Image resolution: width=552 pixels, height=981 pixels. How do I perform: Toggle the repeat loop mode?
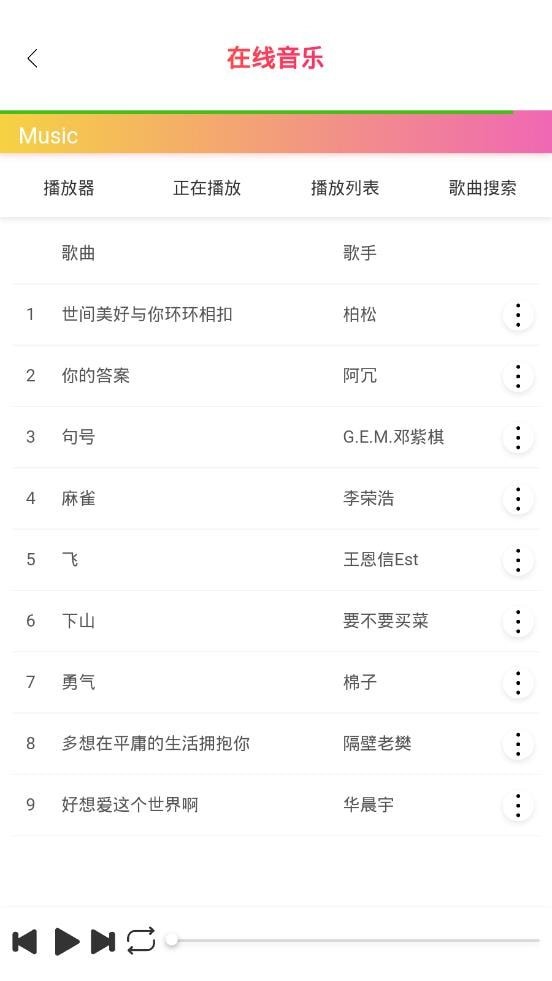[141, 941]
